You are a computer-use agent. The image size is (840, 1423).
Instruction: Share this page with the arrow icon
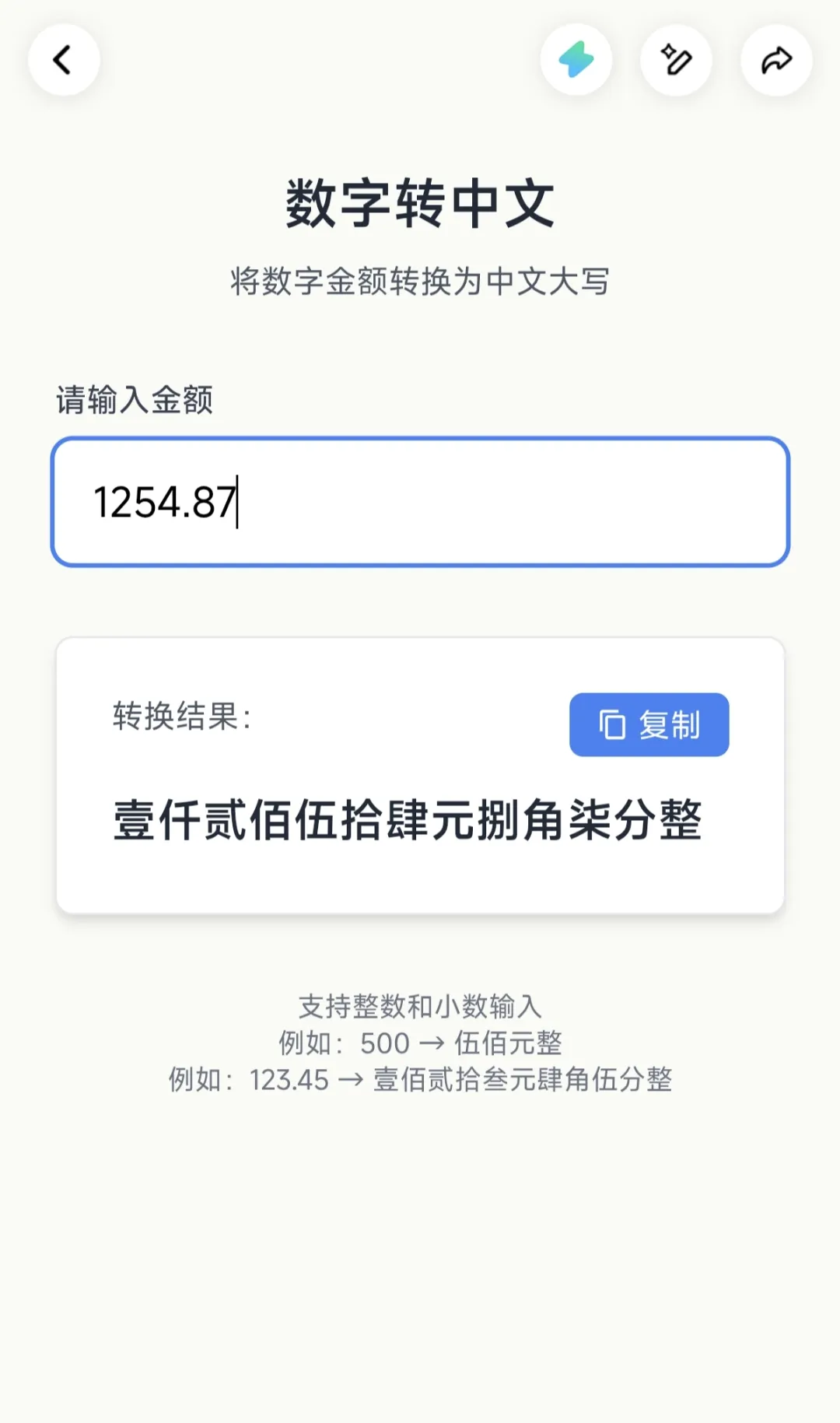point(776,60)
